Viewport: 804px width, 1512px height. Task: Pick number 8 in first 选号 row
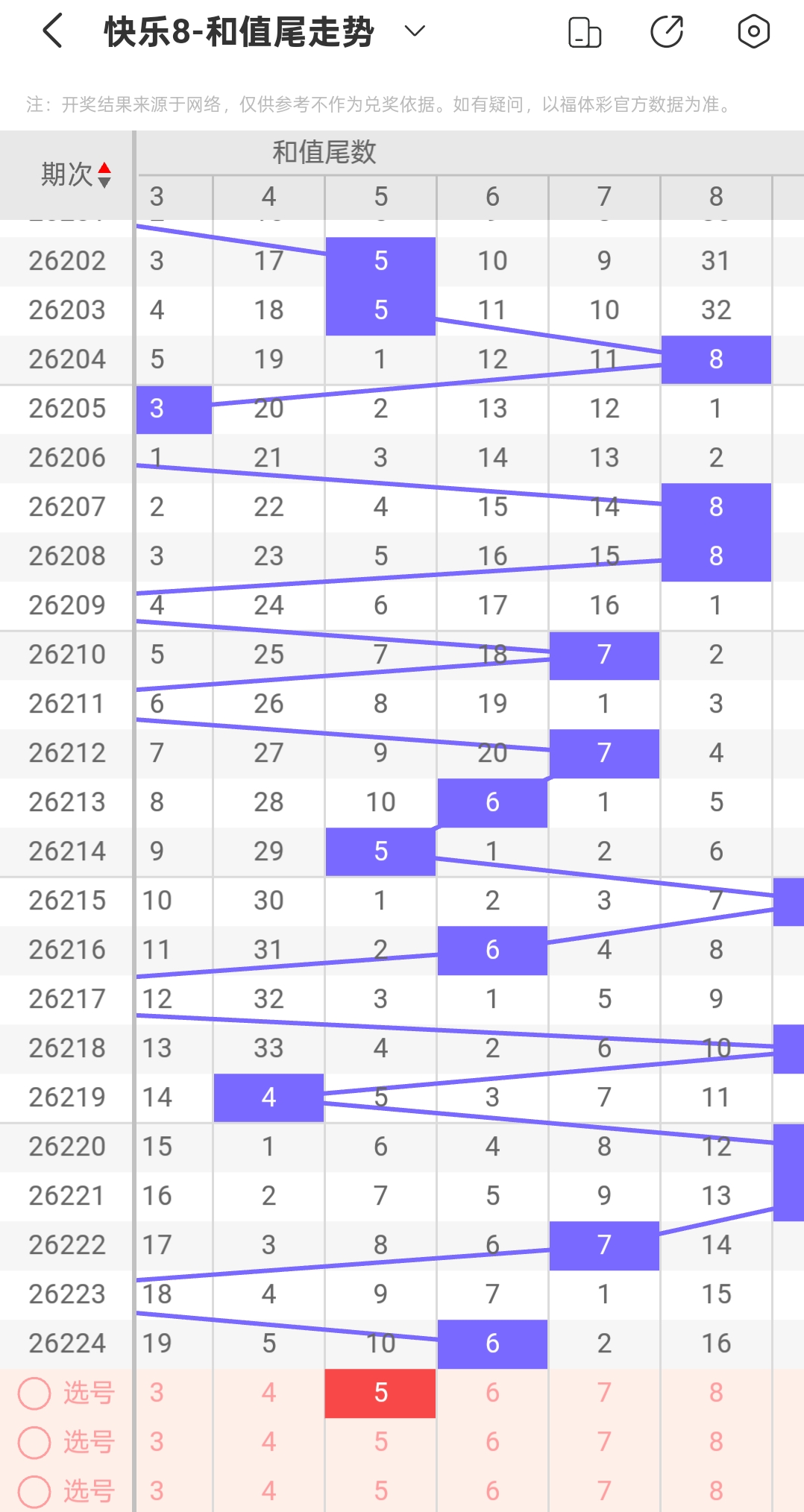716,1393
